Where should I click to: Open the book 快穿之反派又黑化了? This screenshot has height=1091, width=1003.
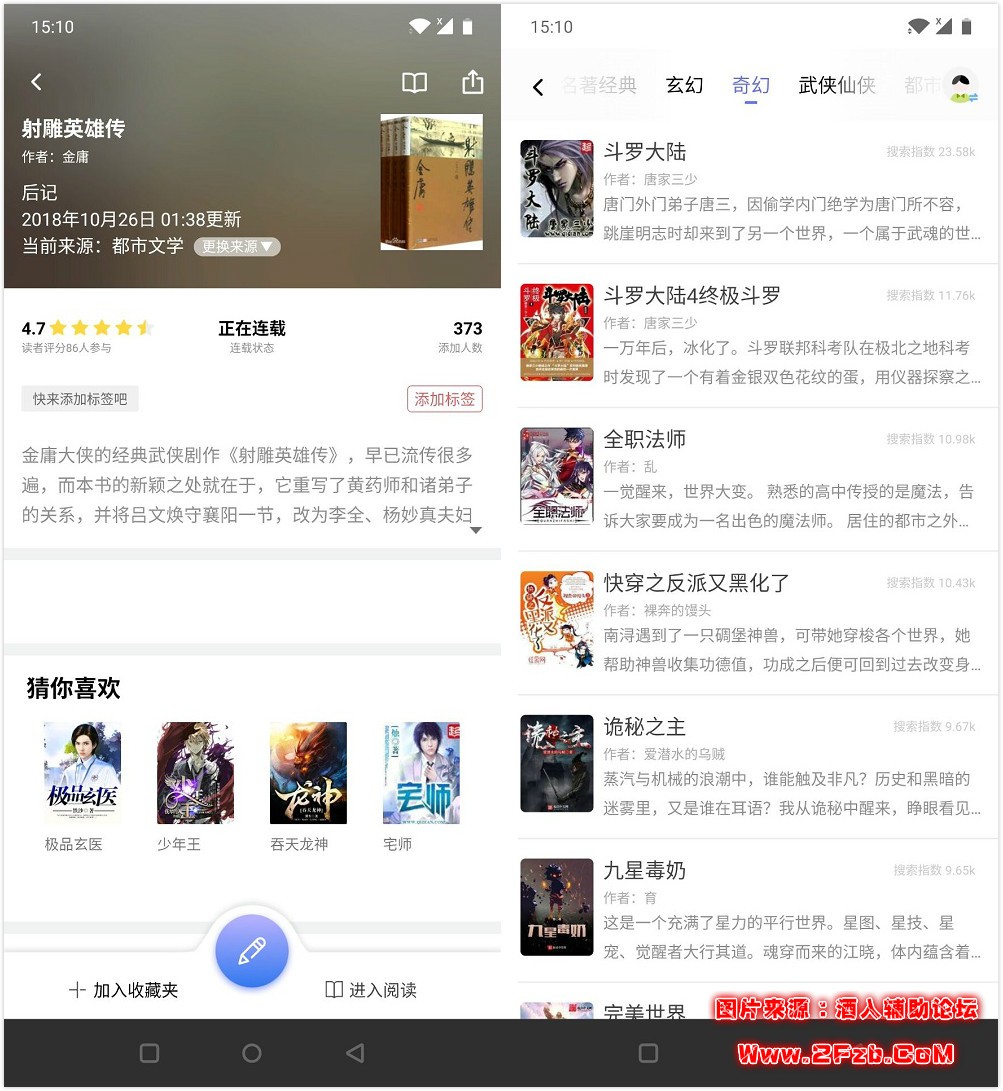tap(750, 623)
